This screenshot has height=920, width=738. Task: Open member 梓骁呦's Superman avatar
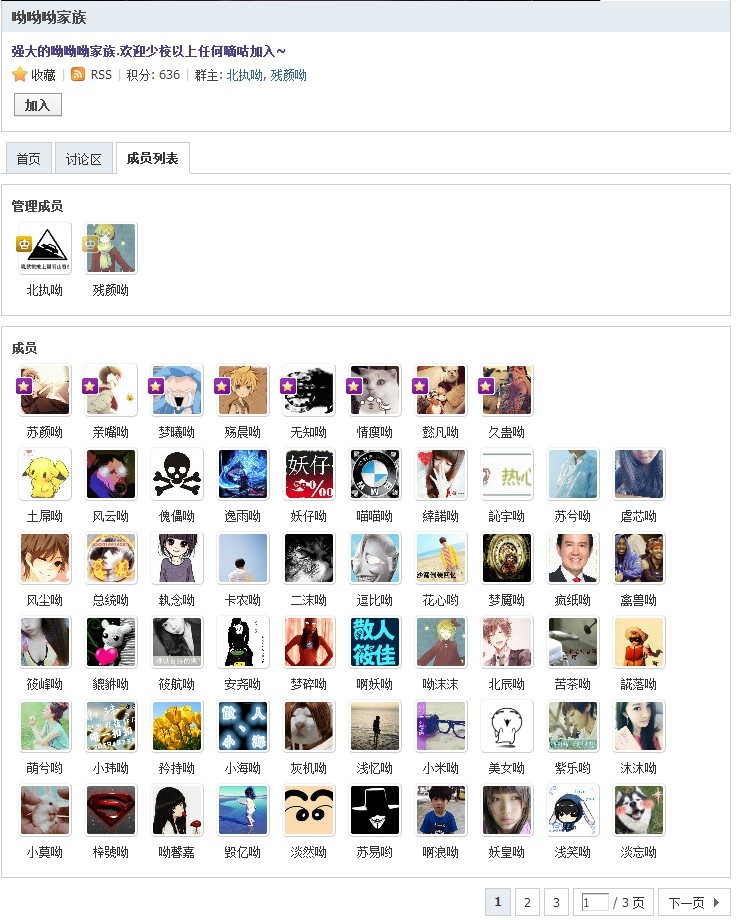pos(111,810)
